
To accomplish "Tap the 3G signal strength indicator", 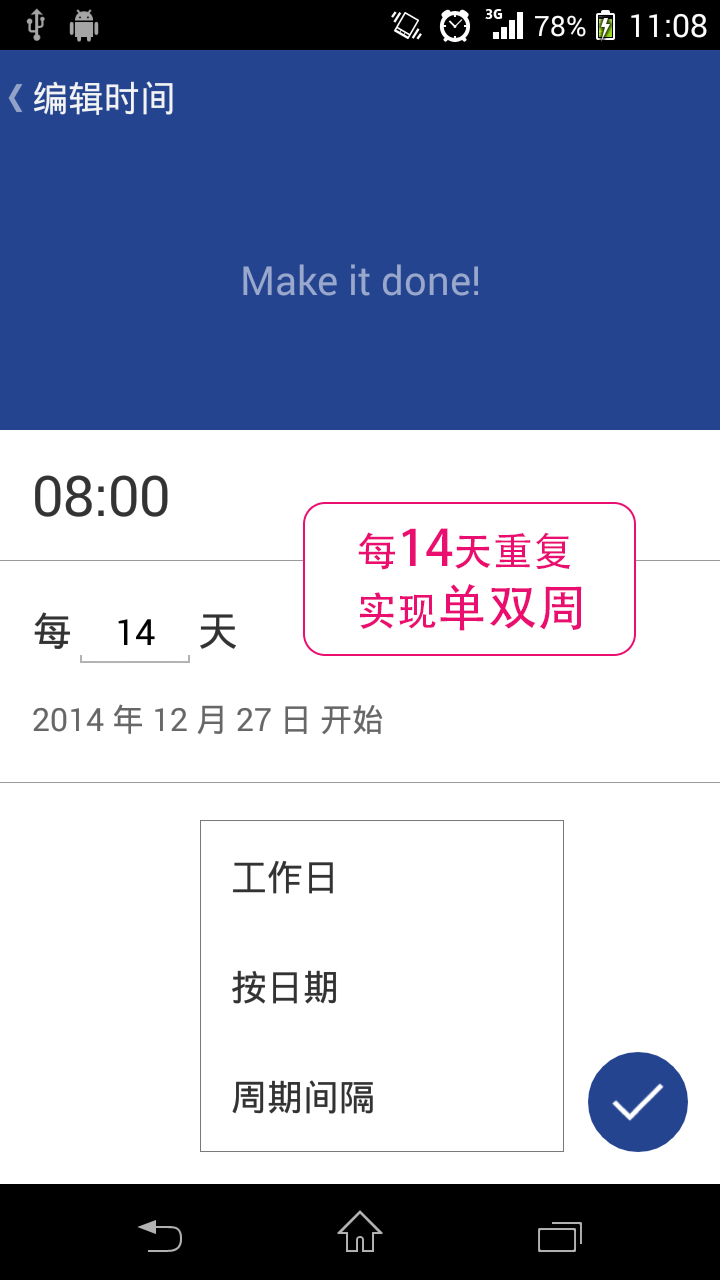I will pyautogui.click(x=506, y=26).
